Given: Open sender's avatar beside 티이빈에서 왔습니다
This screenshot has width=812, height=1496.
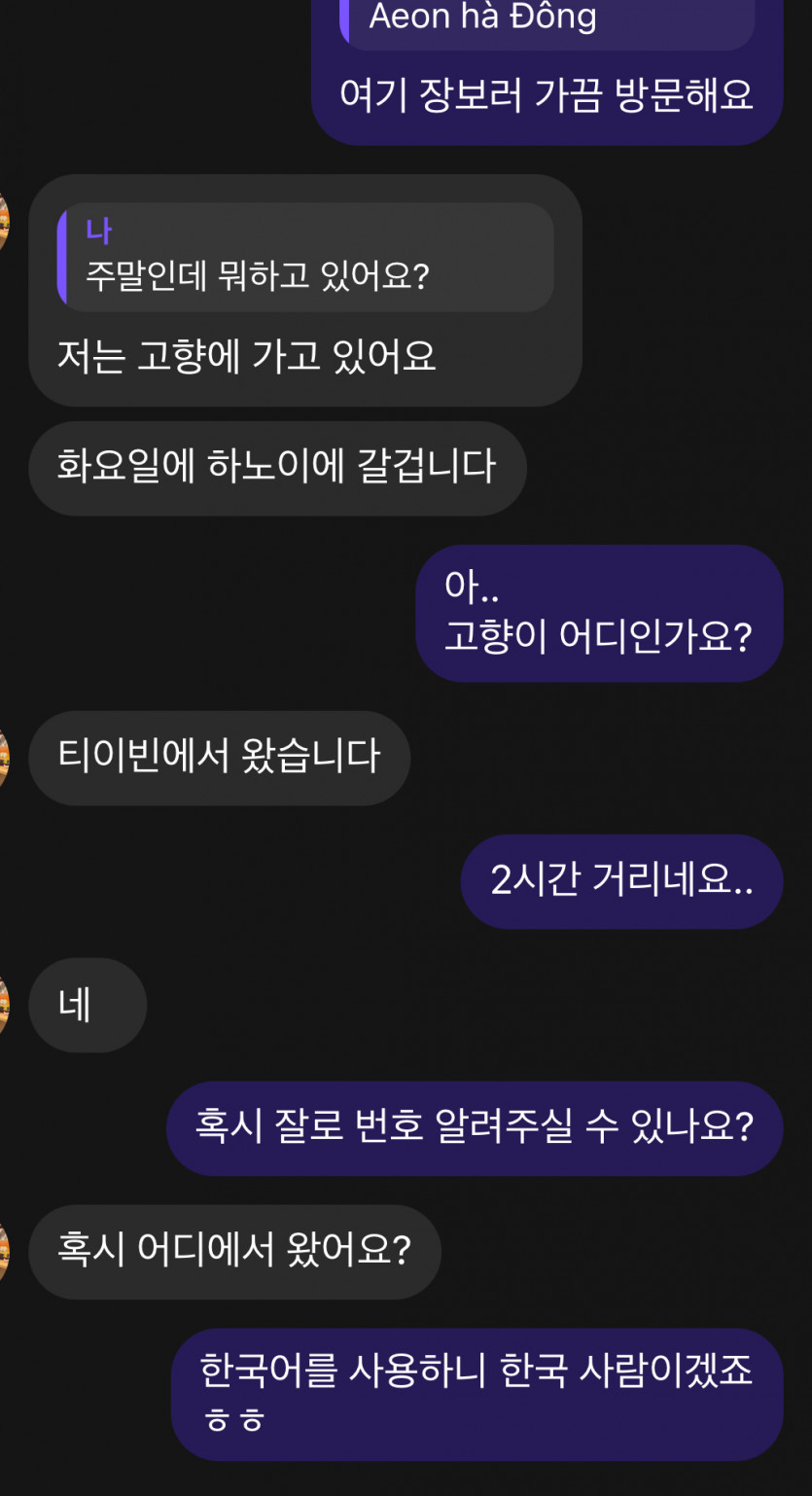Looking at the screenshot, I should point(3,758).
